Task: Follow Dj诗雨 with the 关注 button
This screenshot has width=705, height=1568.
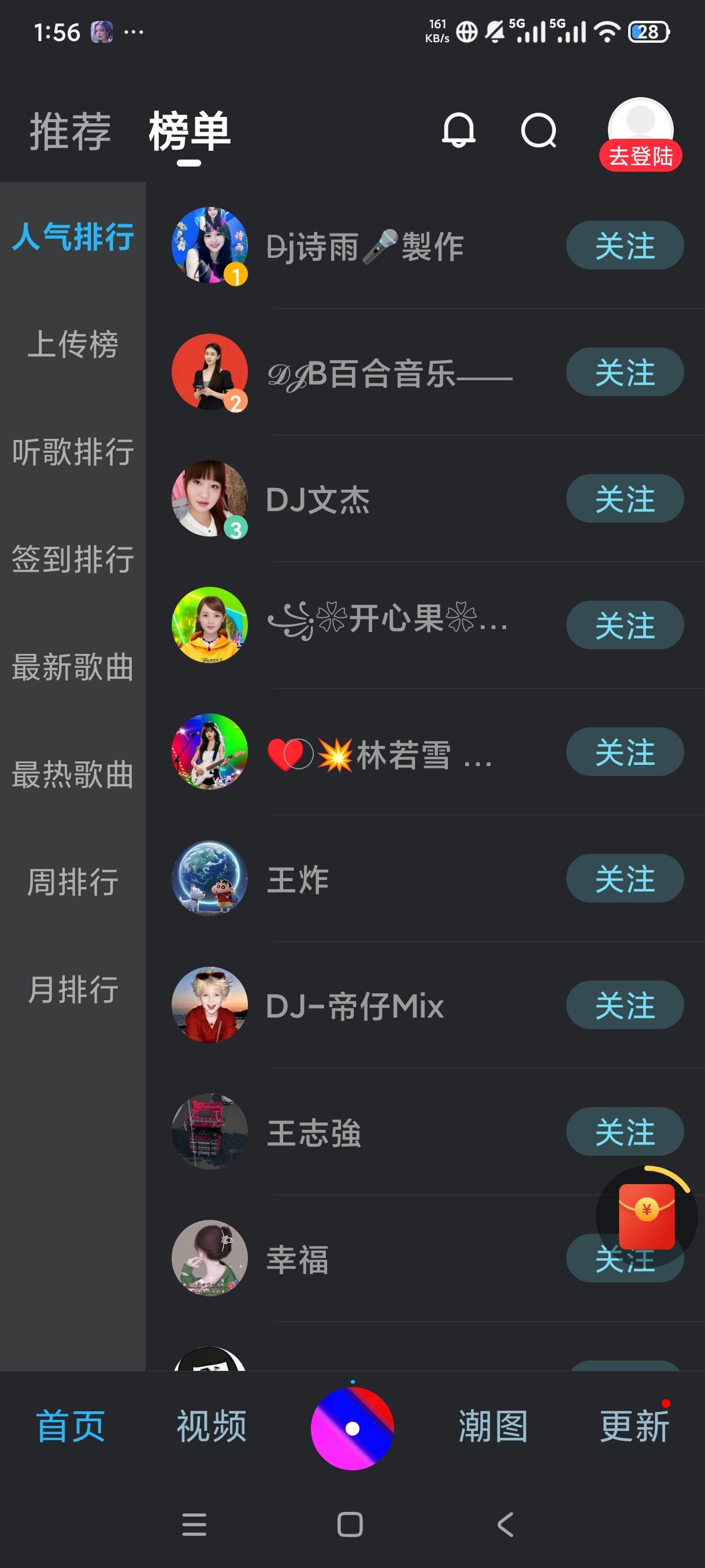Action: click(625, 245)
